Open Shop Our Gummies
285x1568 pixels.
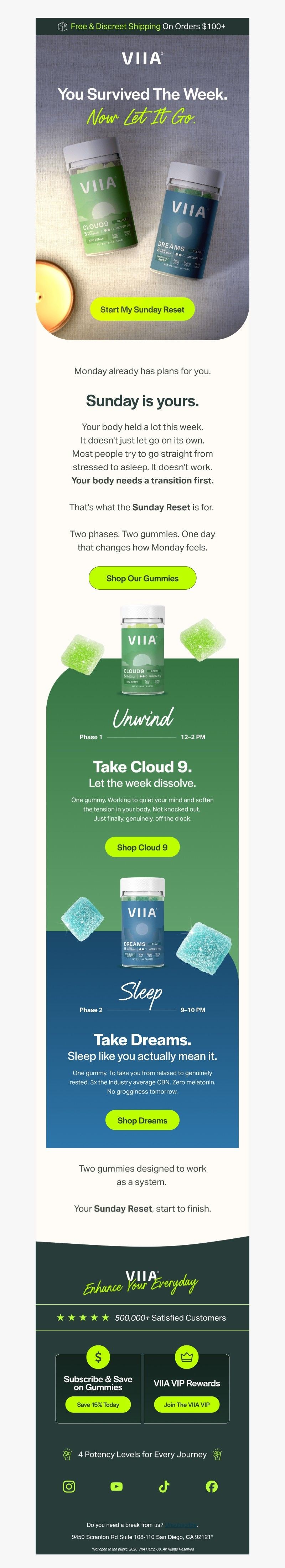[x=142, y=578]
